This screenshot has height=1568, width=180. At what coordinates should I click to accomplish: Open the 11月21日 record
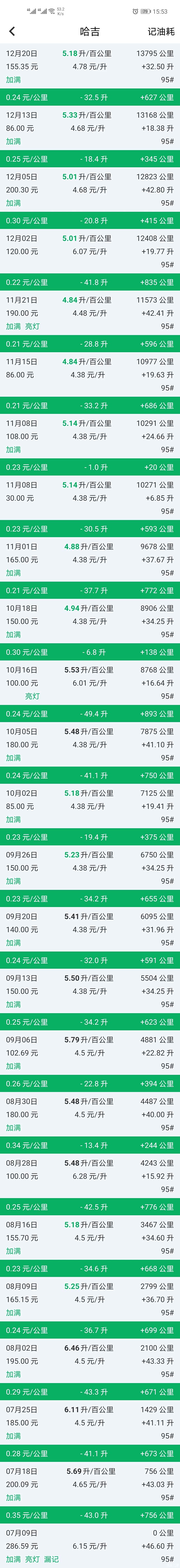tap(90, 313)
